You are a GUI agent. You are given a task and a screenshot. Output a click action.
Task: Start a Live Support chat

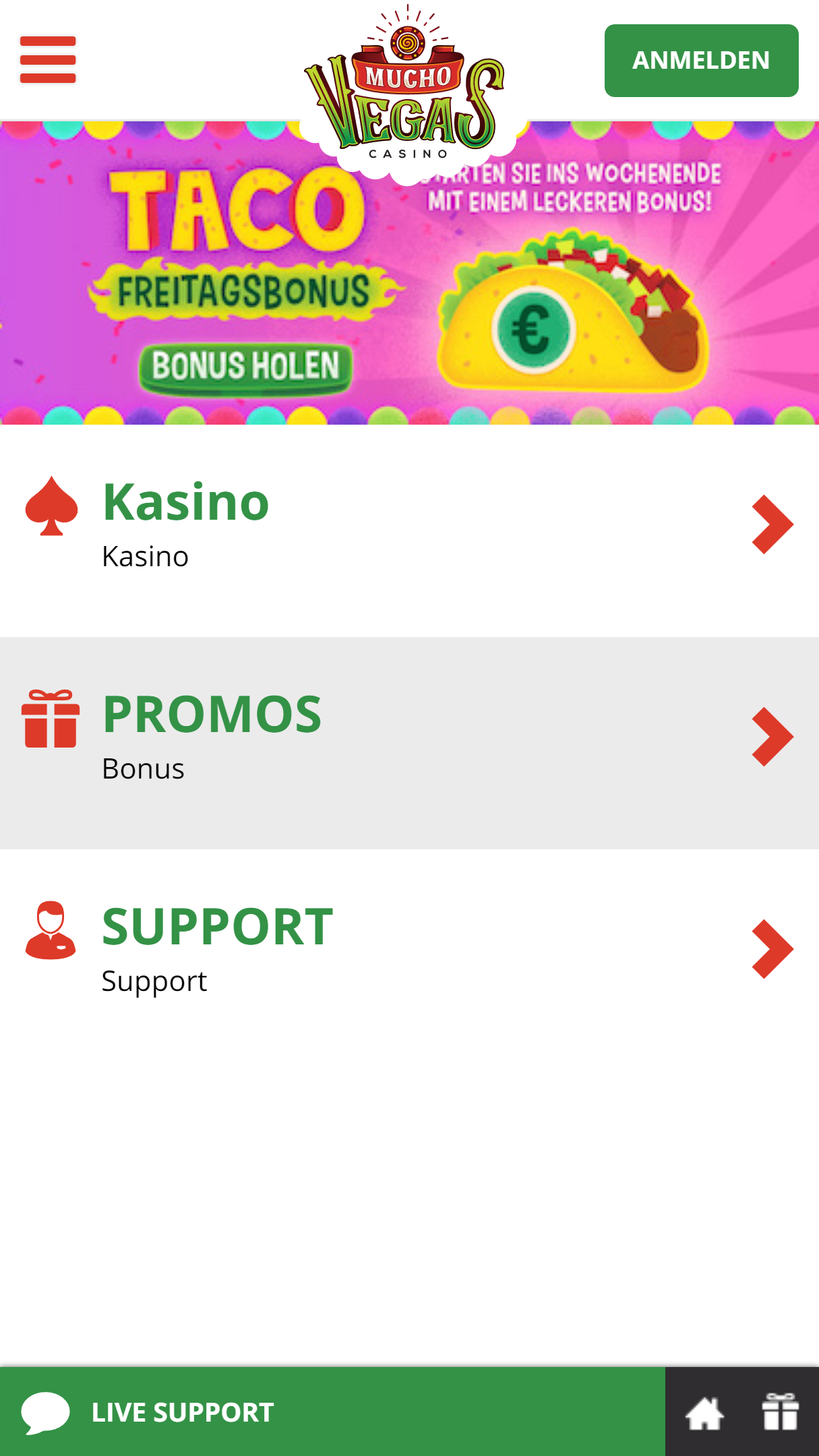point(332,1412)
